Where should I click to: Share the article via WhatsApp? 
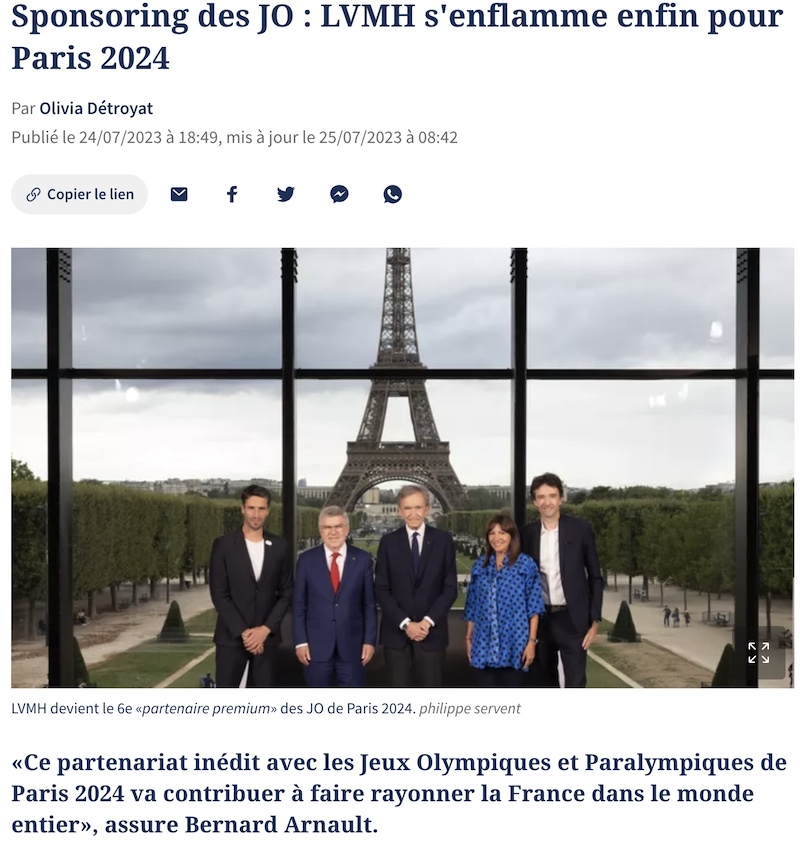(393, 194)
